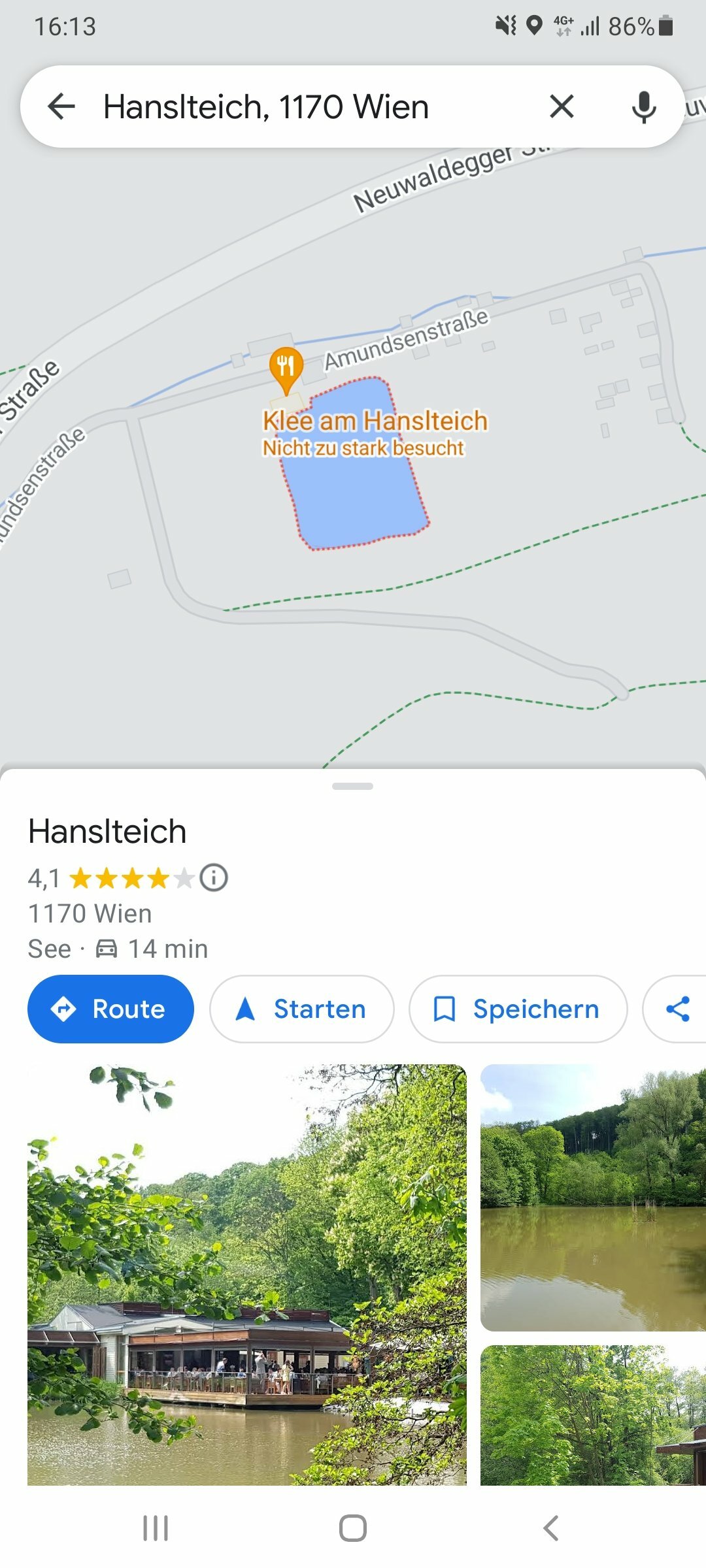Open recent apps from navigation bar
Image resolution: width=706 pixels, height=1568 pixels.
[x=156, y=1528]
